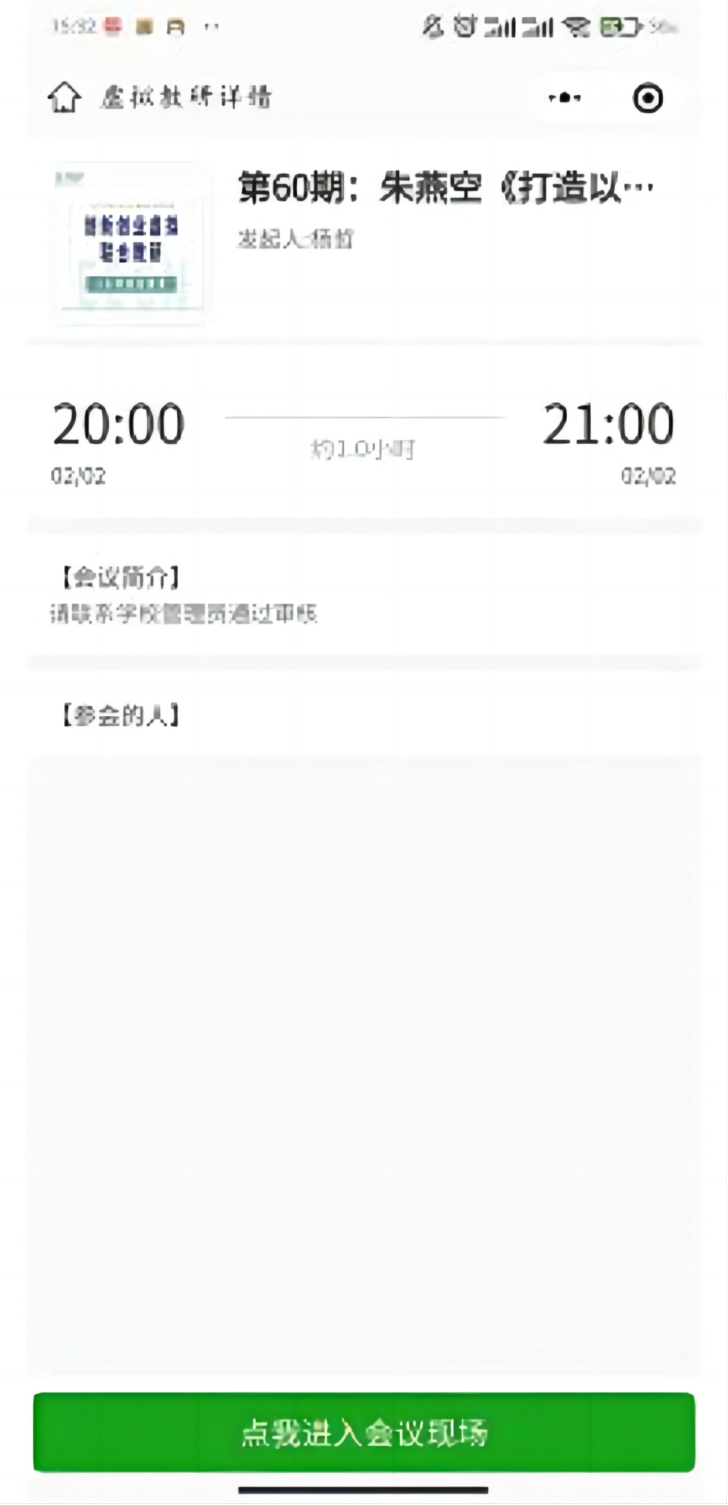Close the mini program via the circle icon
This screenshot has height=1505, width=728.
648,98
